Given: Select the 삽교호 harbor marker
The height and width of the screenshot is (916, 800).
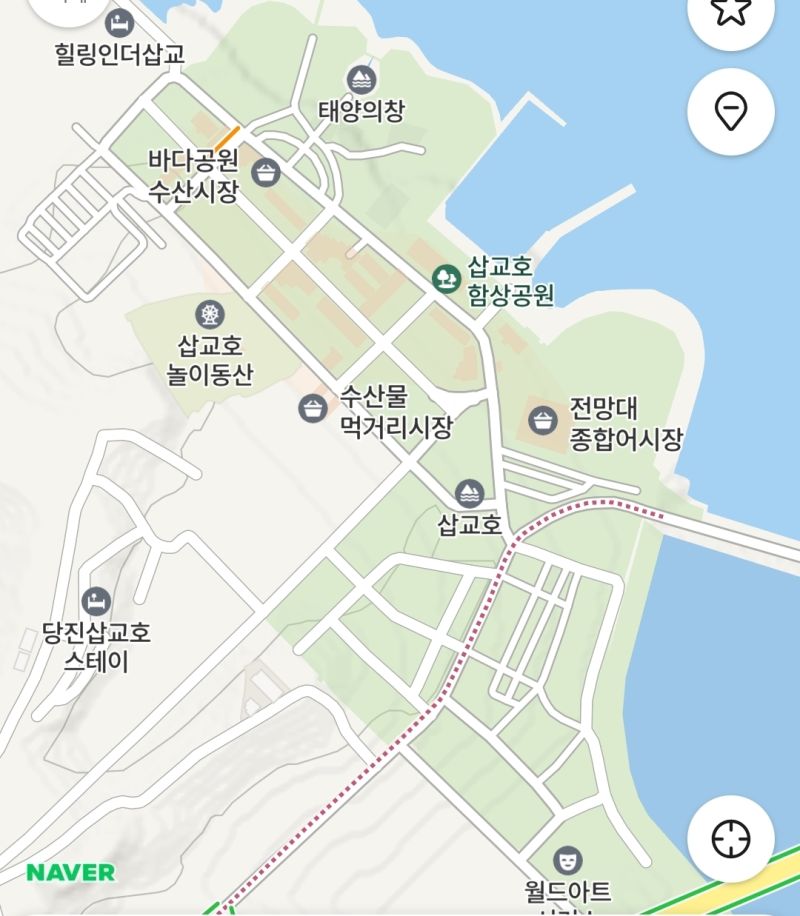Looking at the screenshot, I should [469, 493].
